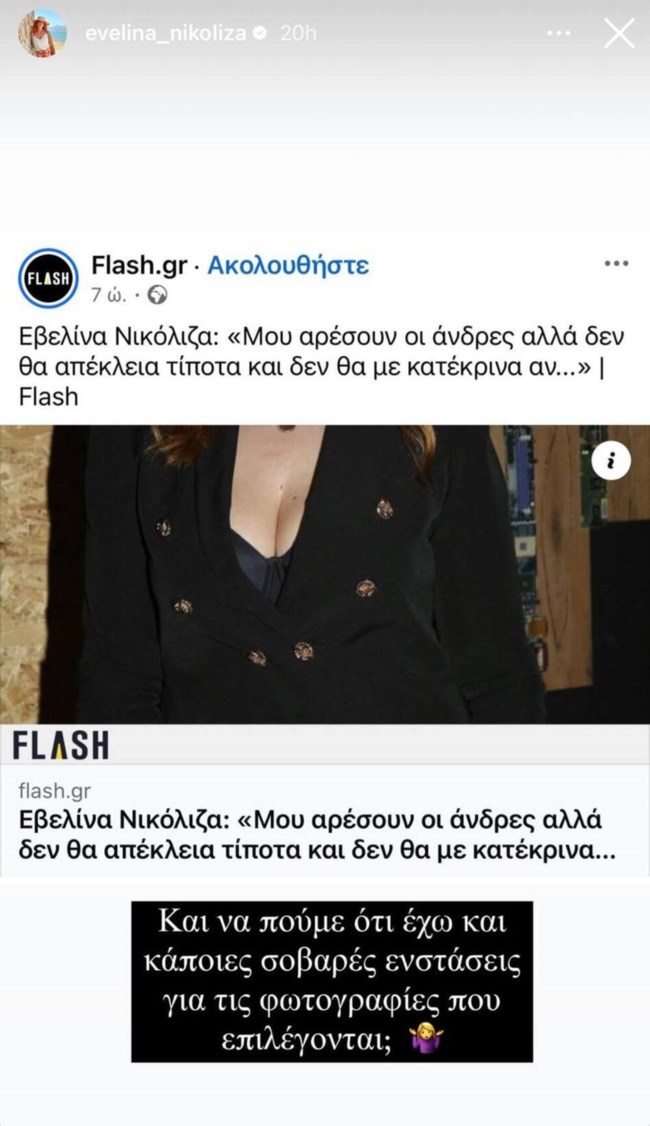The width and height of the screenshot is (650, 1126).
Task: Close the story viewer
Action: click(x=620, y=34)
